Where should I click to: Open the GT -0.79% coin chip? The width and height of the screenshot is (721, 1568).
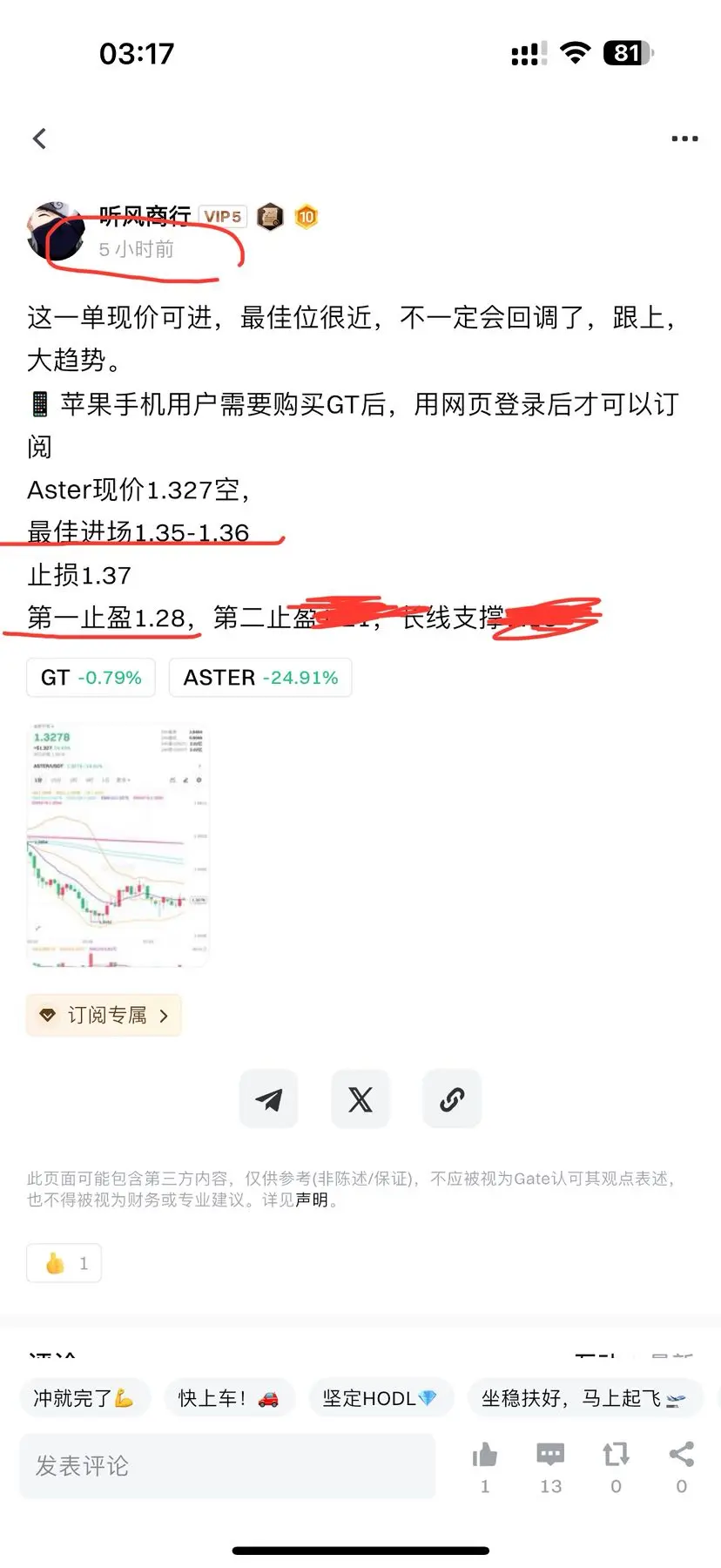[x=91, y=678]
